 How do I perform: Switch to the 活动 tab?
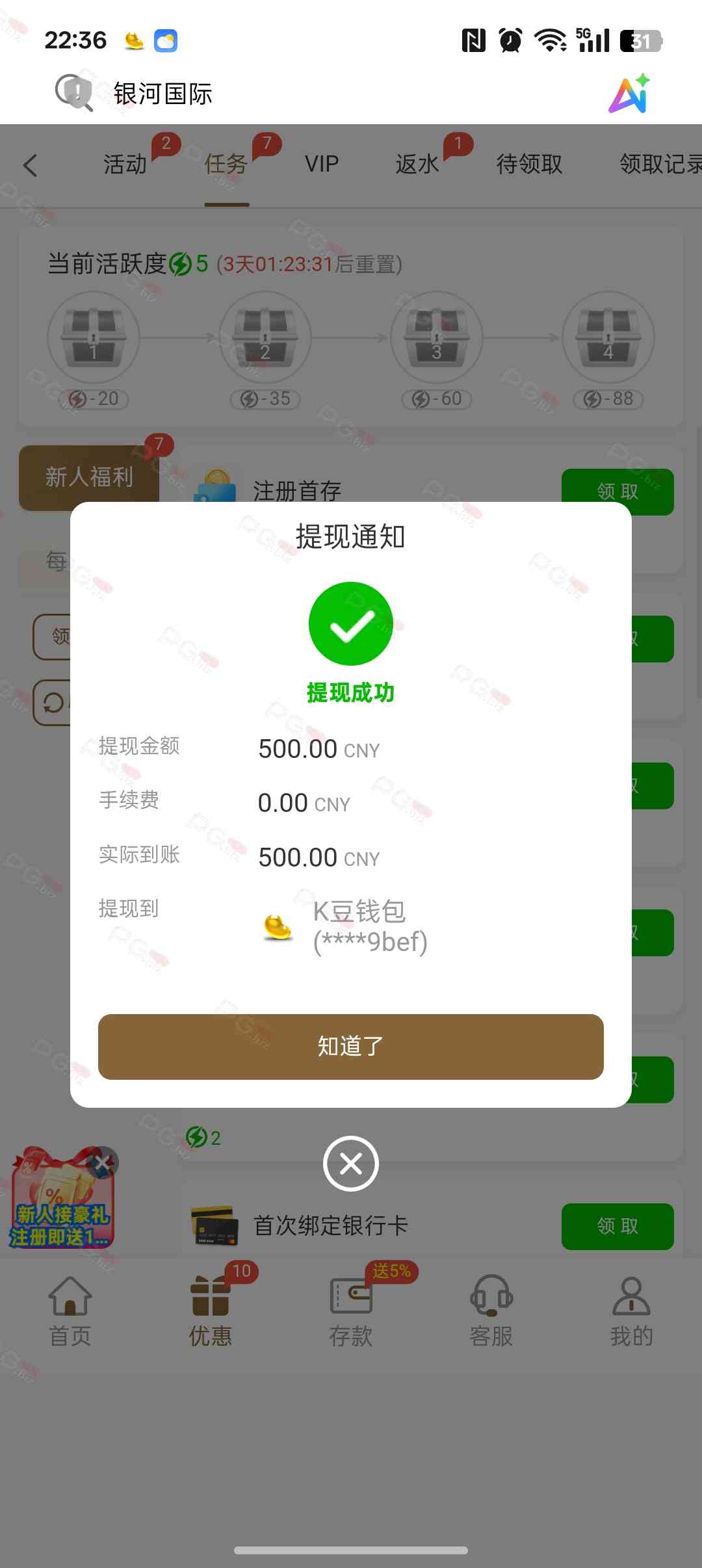[125, 164]
